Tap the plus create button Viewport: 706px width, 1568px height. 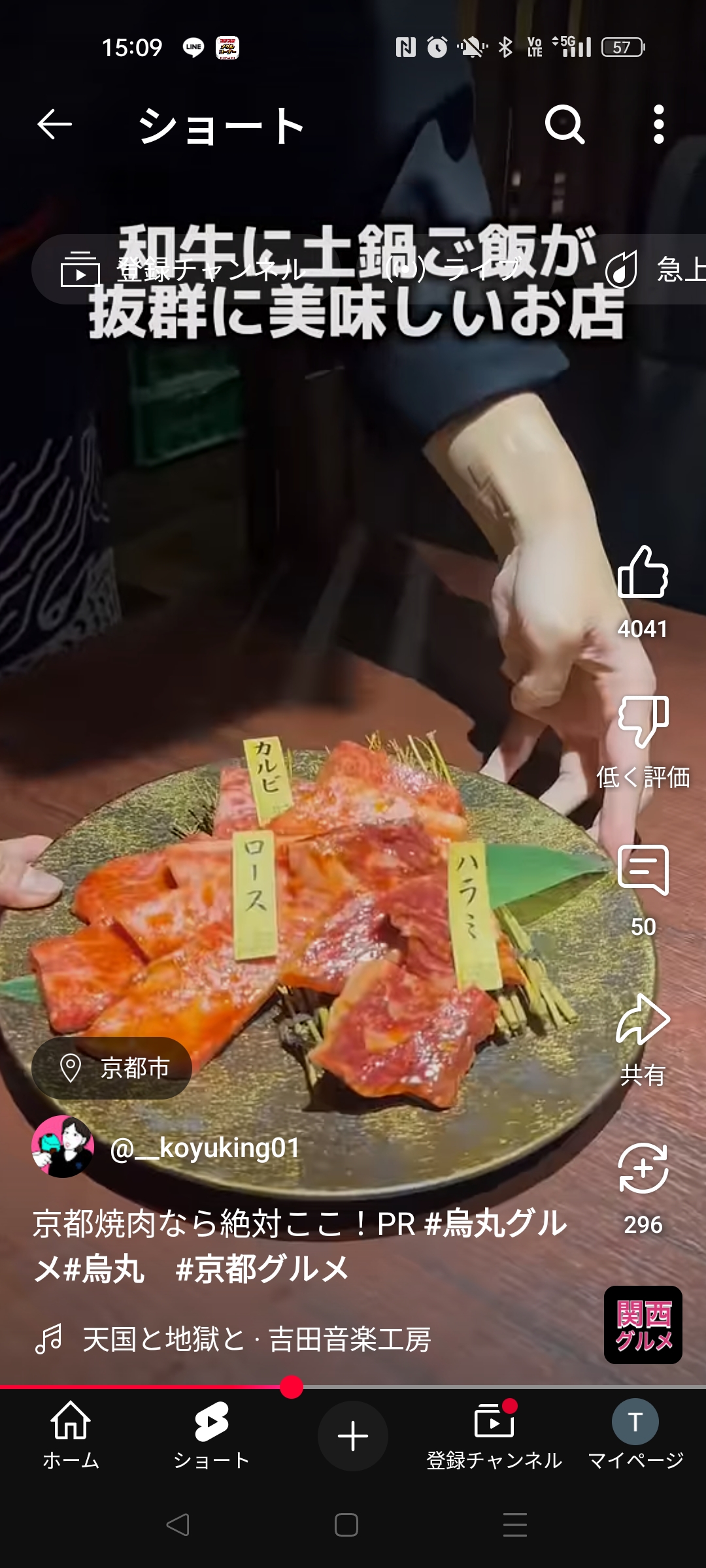[353, 1436]
